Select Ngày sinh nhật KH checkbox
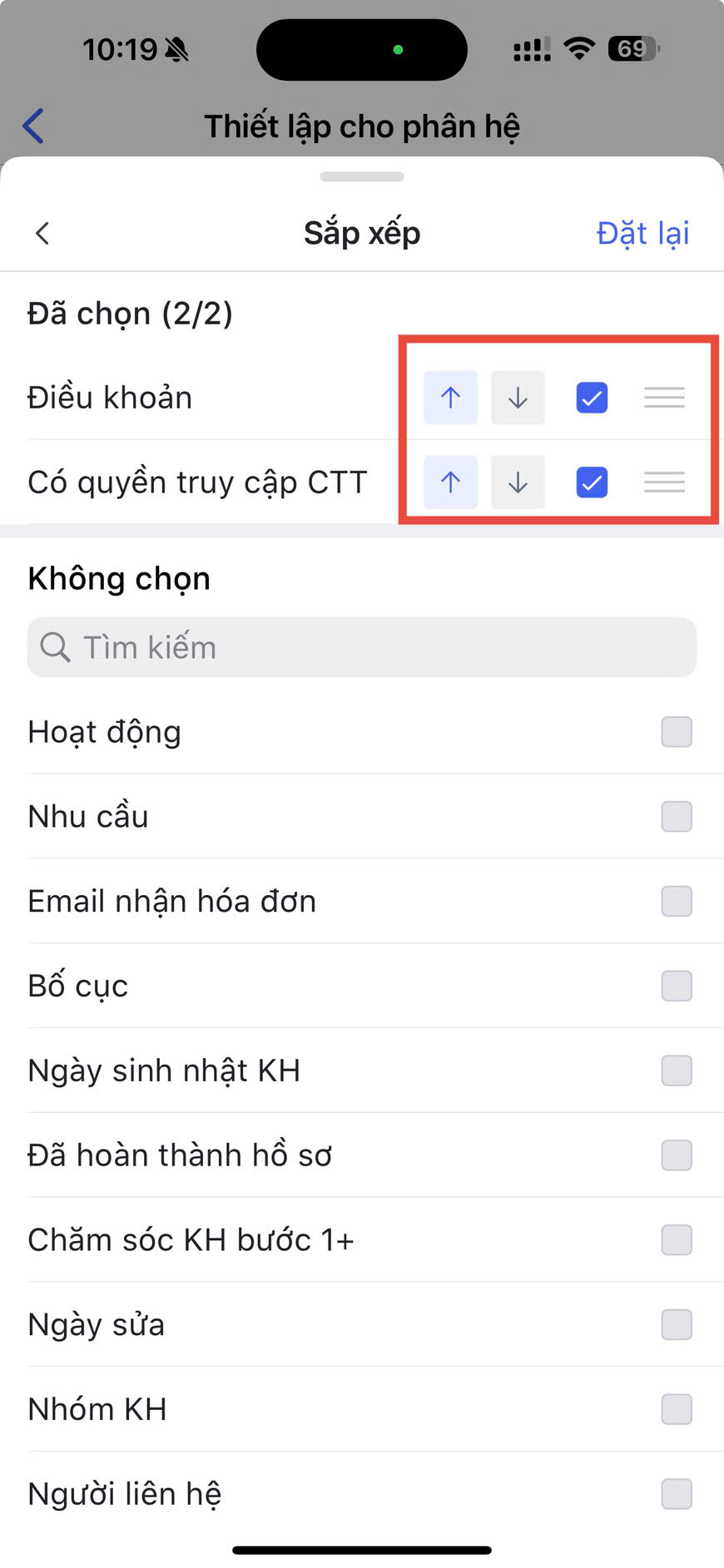This screenshot has width=724, height=1568. pyautogui.click(x=677, y=1071)
